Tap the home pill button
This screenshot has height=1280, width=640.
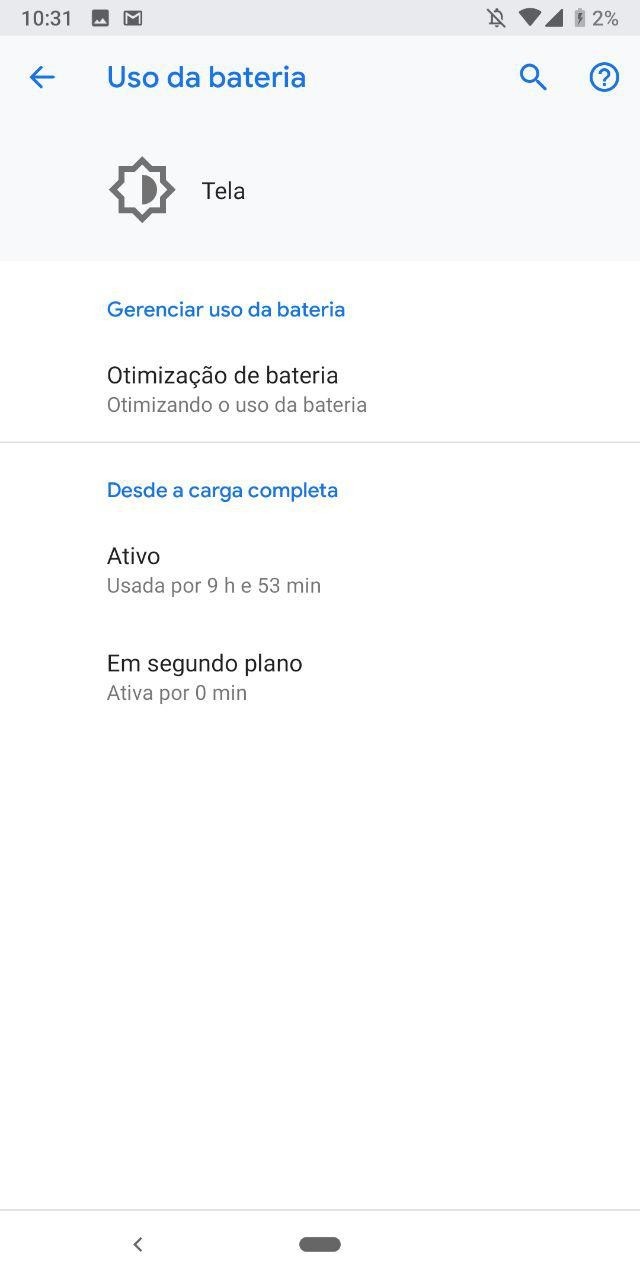(x=320, y=1244)
